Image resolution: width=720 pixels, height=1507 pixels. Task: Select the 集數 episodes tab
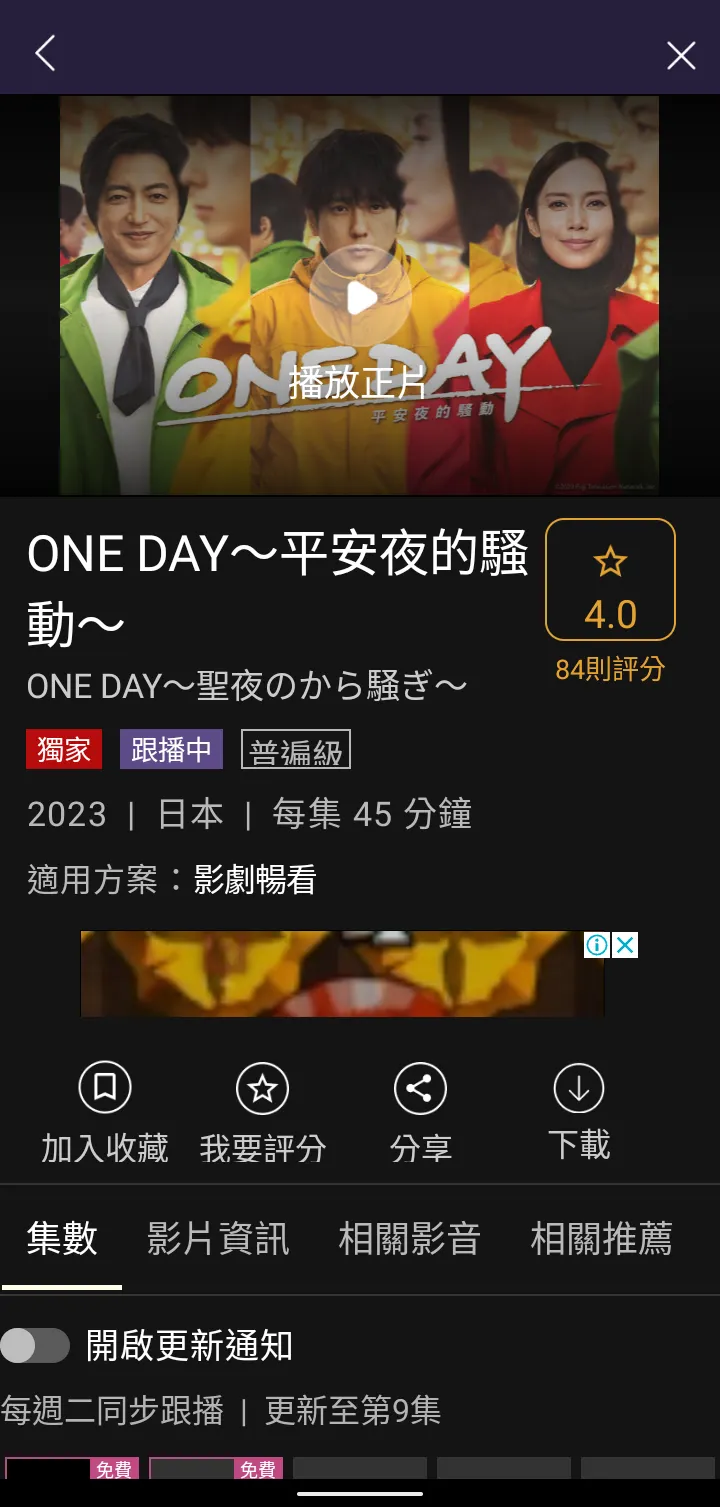coord(63,1238)
